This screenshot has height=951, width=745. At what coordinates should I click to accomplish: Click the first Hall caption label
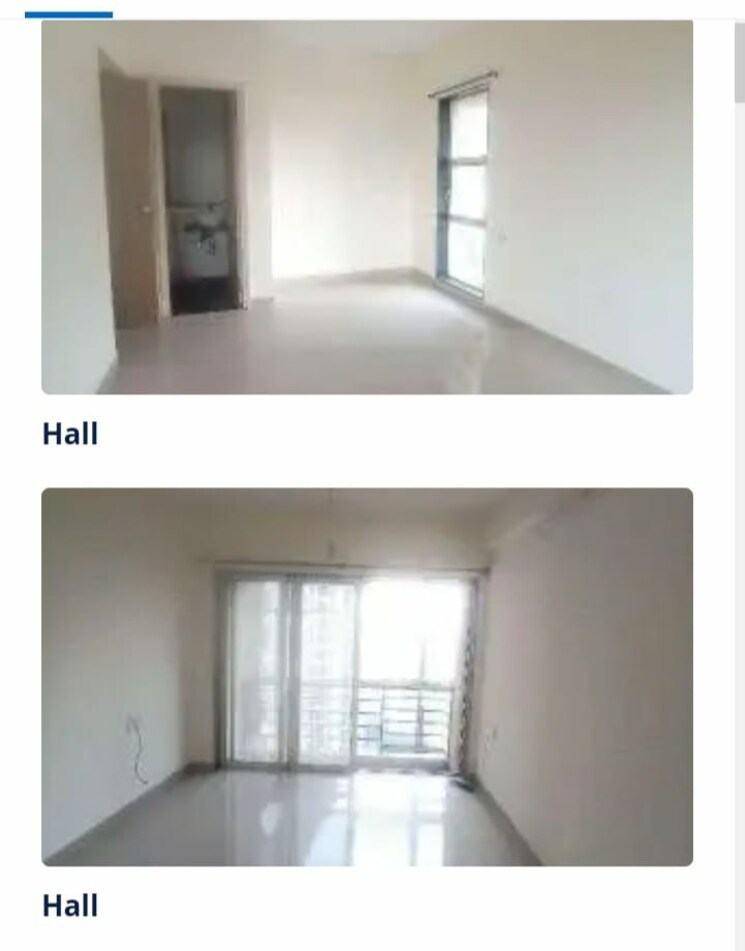pos(67,435)
